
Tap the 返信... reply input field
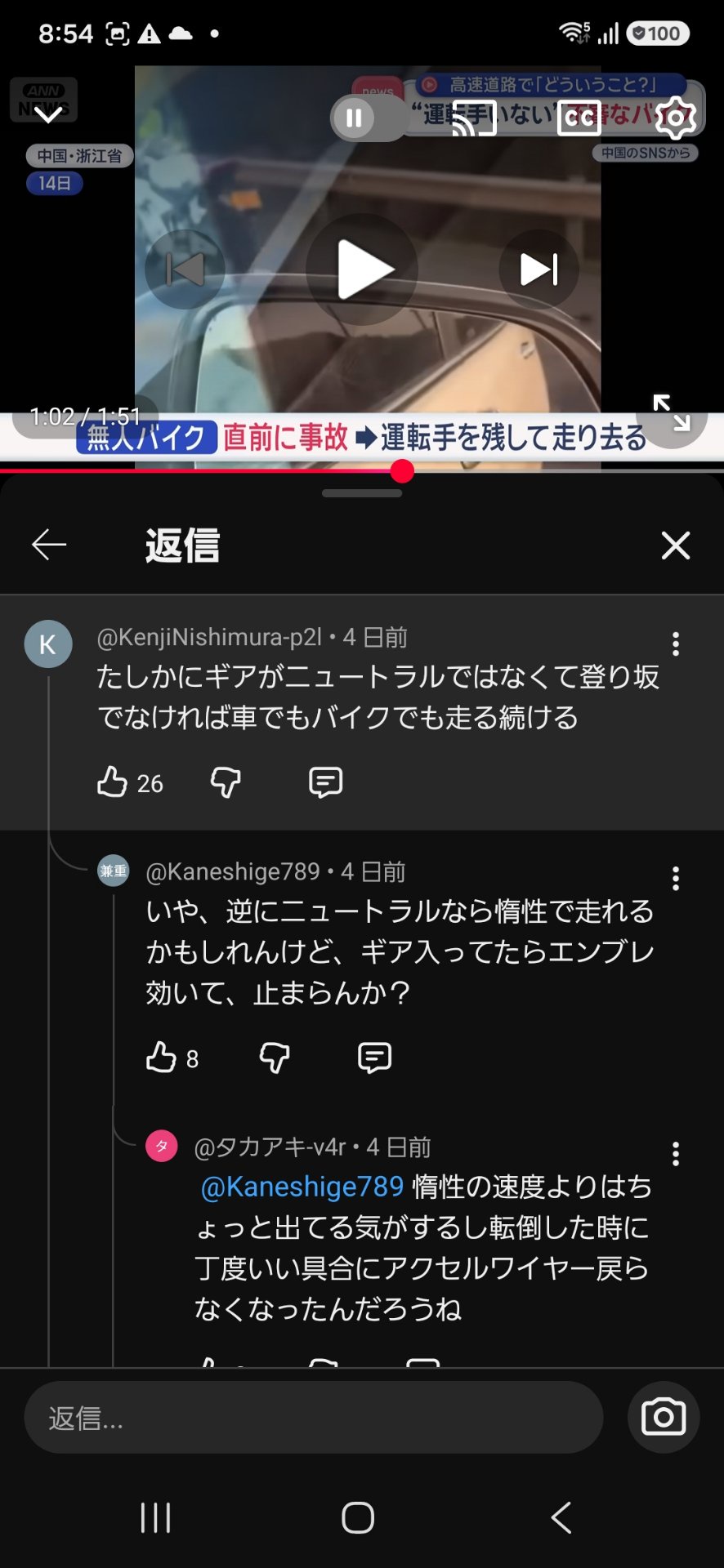(x=314, y=1418)
